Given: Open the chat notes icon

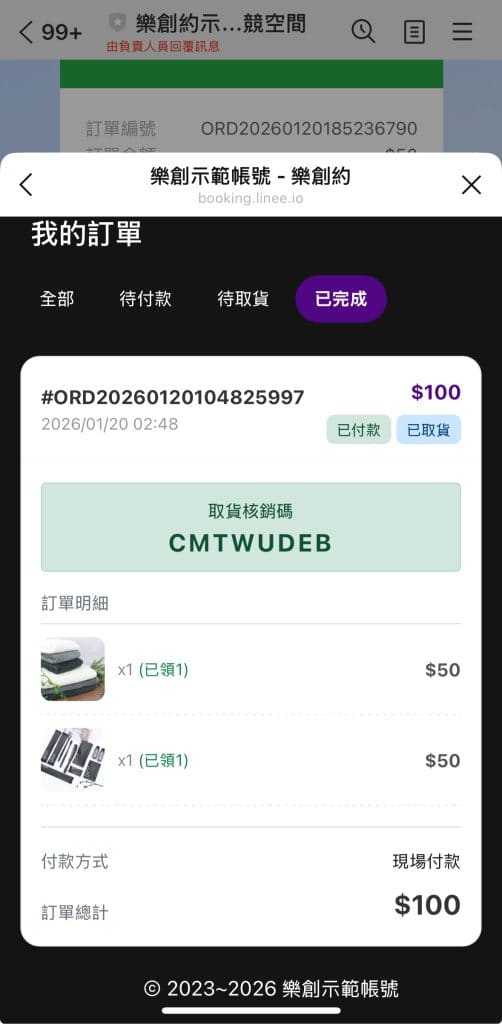Looking at the screenshot, I should [x=414, y=31].
